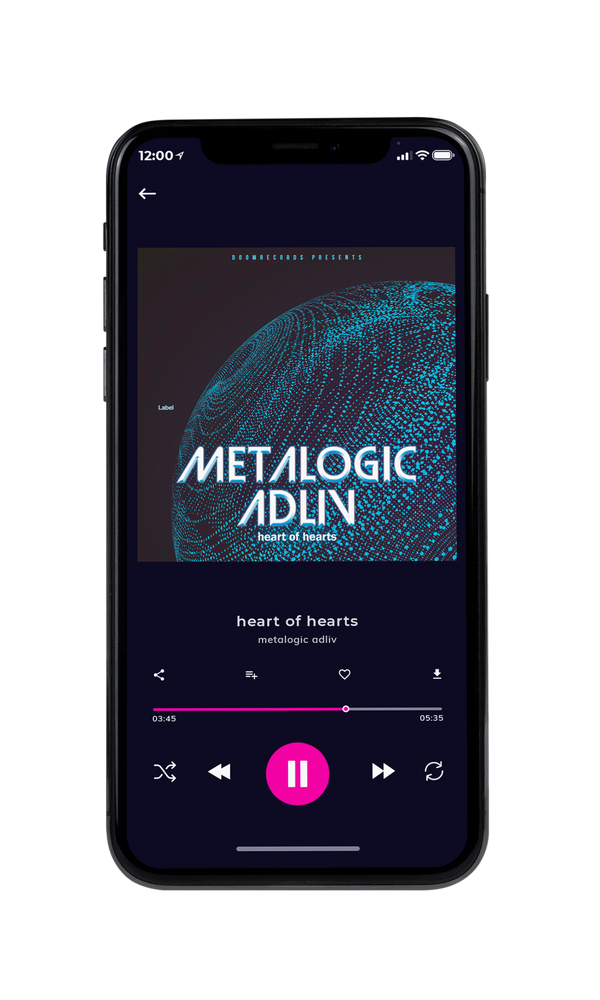Toggle repeat mode
600x1000 pixels.
coord(434,771)
